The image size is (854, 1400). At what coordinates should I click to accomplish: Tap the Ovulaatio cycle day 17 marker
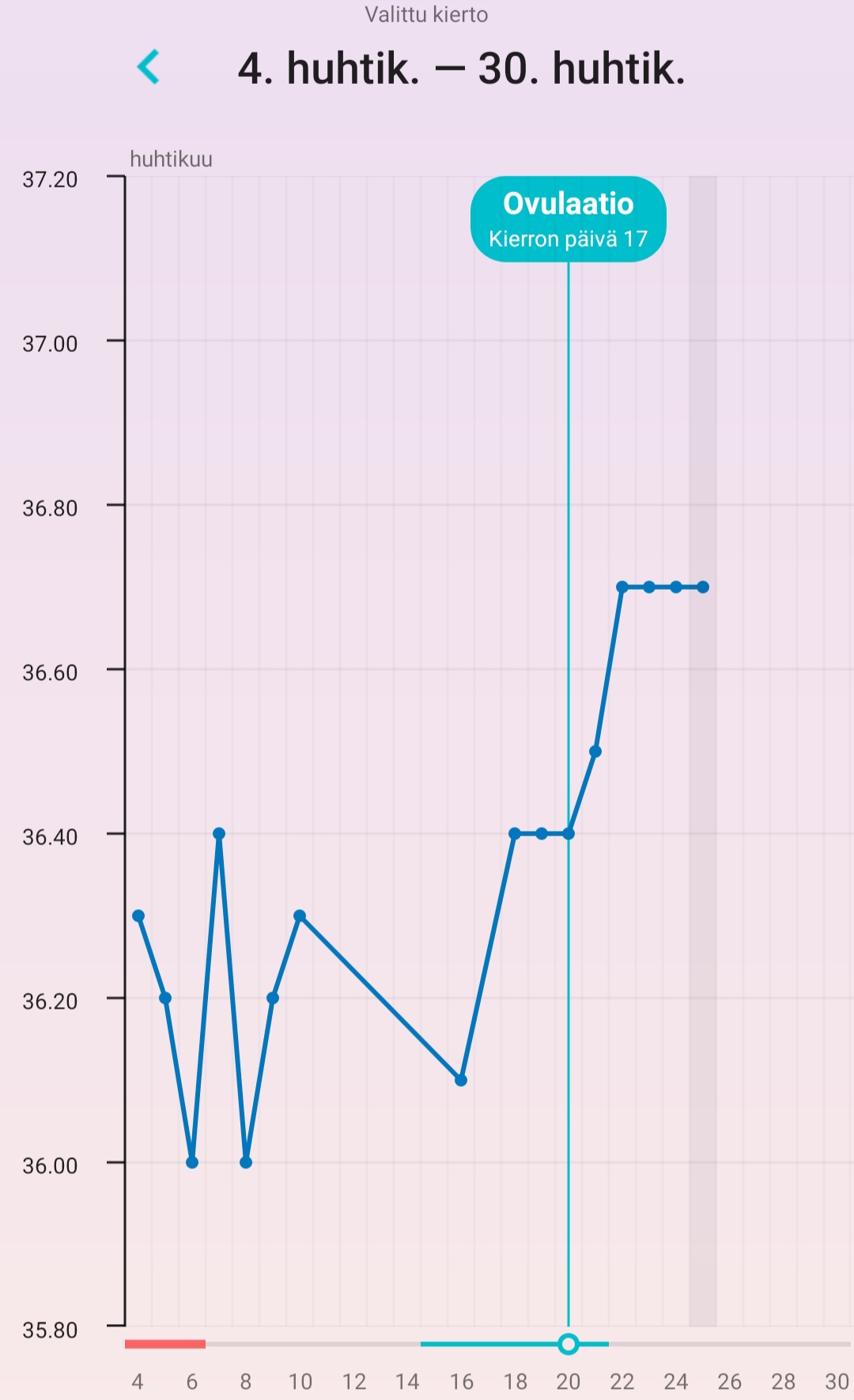pyautogui.click(x=568, y=219)
